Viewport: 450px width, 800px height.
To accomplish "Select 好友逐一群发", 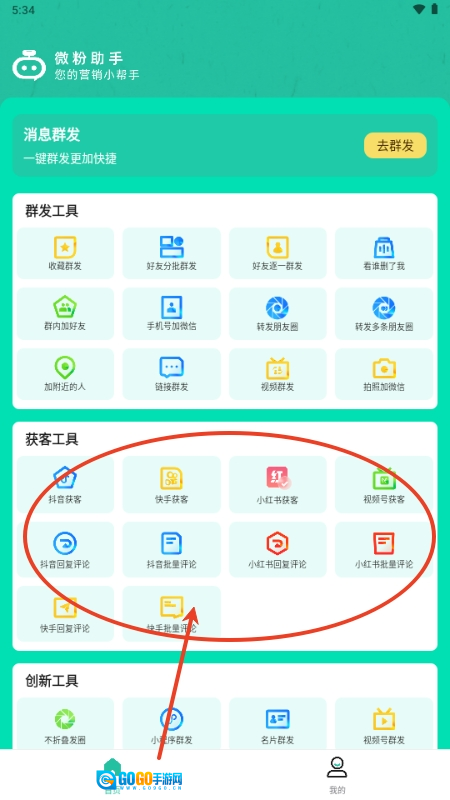I will (278, 253).
